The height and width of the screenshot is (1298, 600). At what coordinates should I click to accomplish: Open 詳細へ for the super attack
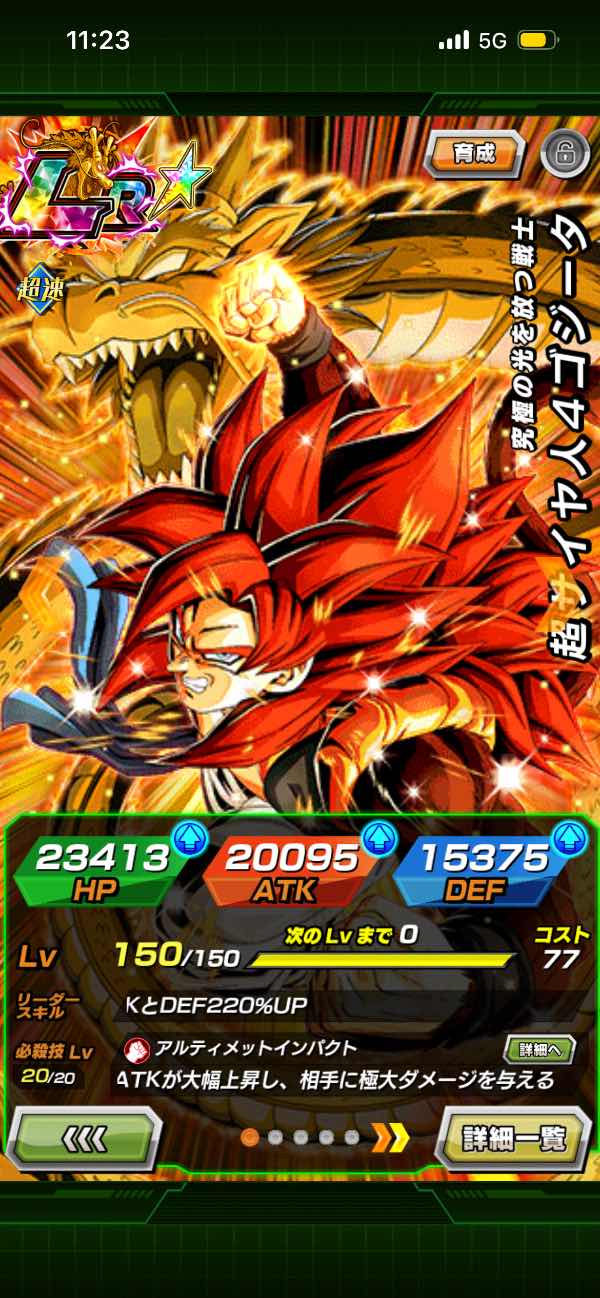(540, 1050)
